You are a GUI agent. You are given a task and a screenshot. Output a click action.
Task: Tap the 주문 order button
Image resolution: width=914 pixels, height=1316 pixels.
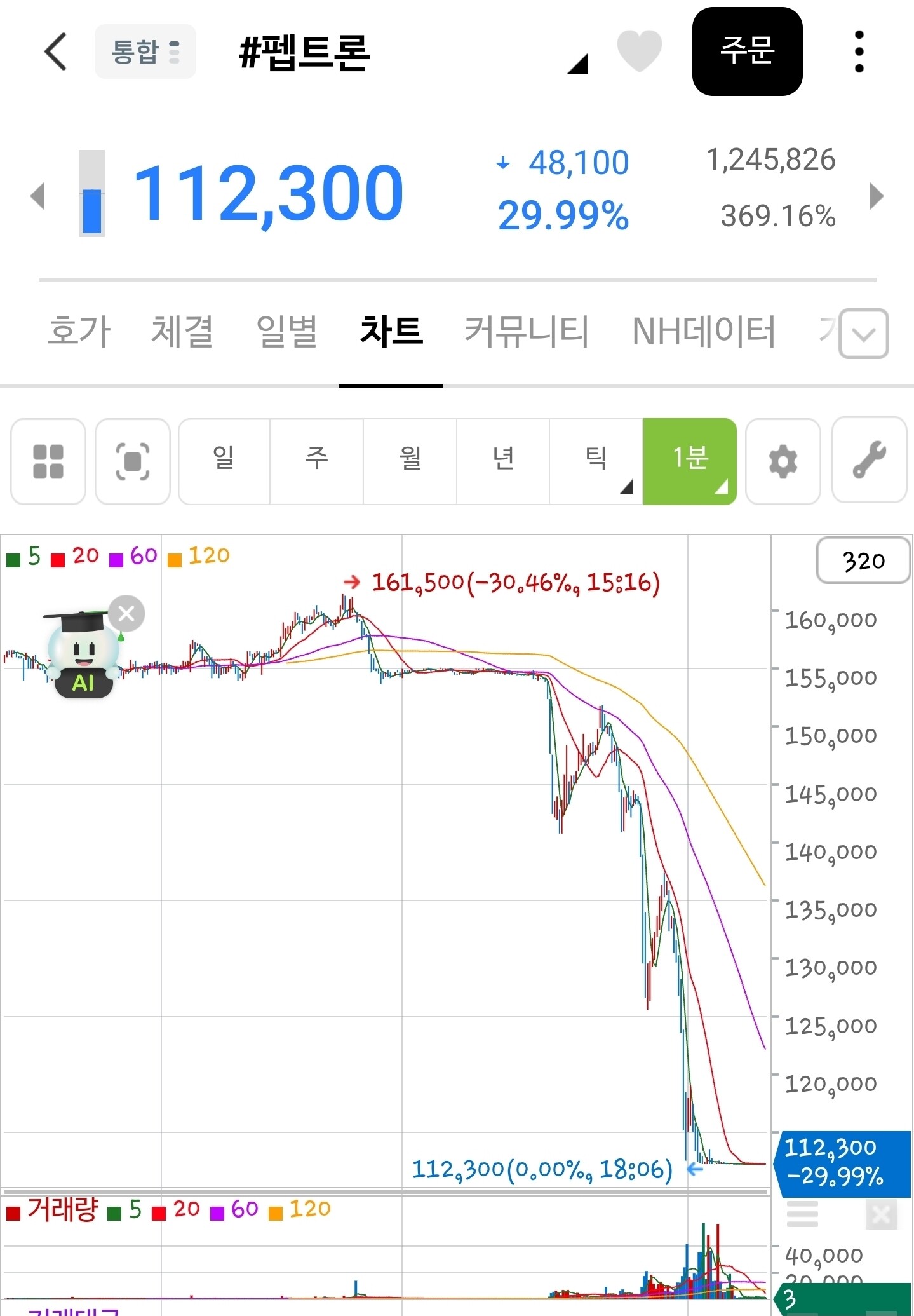click(x=747, y=51)
